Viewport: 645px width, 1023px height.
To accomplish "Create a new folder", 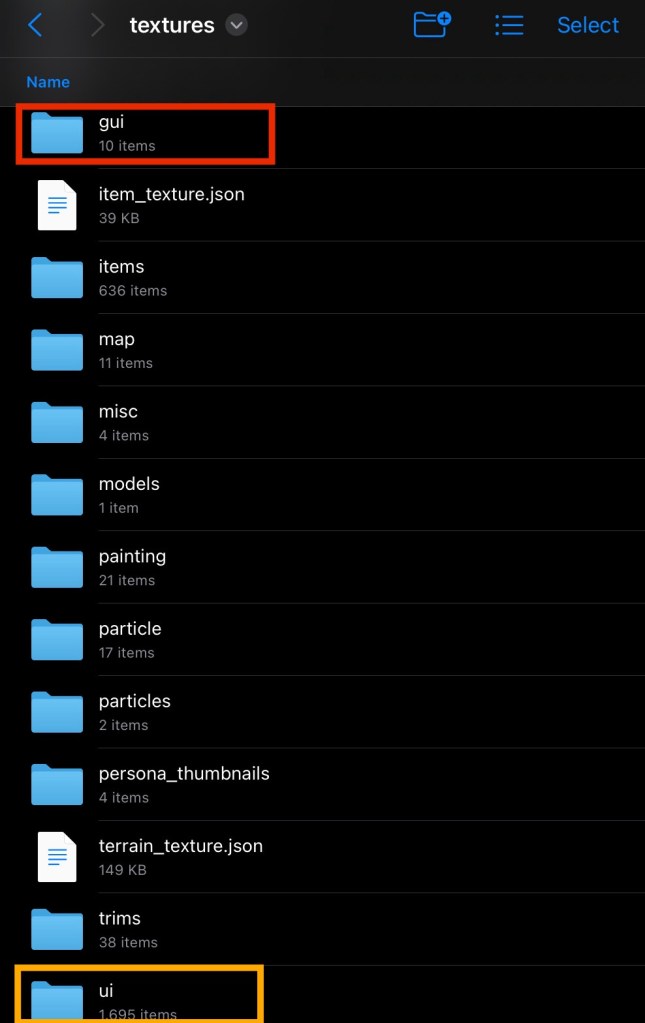I will [432, 25].
